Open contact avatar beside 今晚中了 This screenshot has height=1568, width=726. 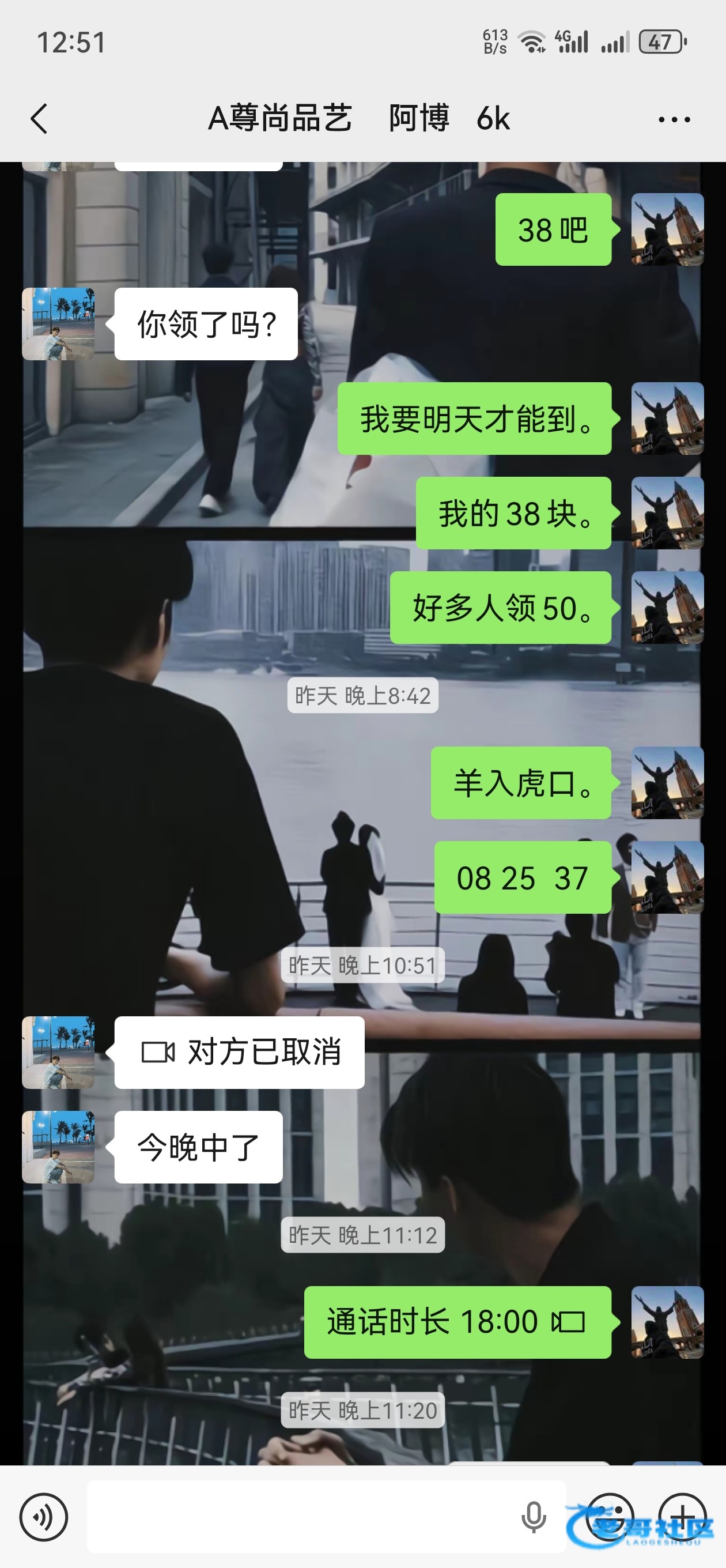[x=58, y=1147]
